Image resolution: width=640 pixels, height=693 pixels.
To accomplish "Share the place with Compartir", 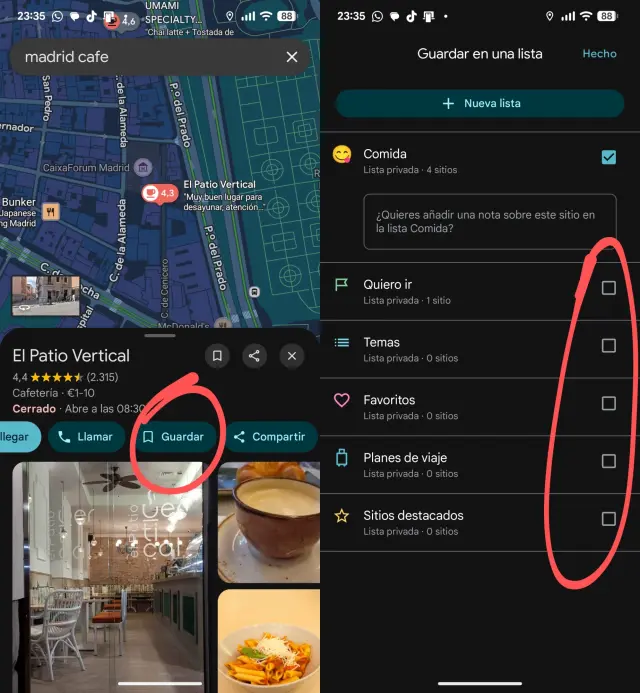I will (x=268, y=437).
